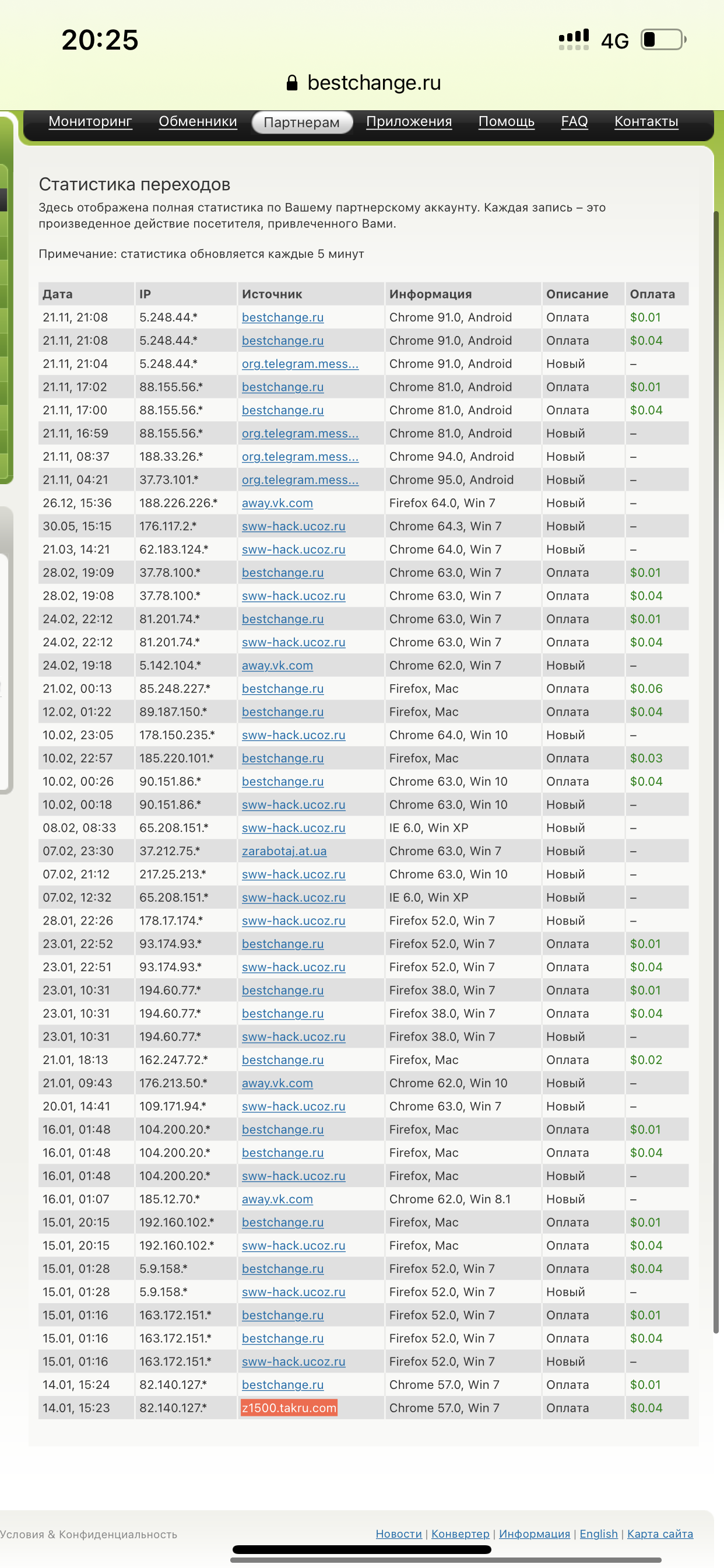Open the Мониторинг navigation tab

point(90,121)
